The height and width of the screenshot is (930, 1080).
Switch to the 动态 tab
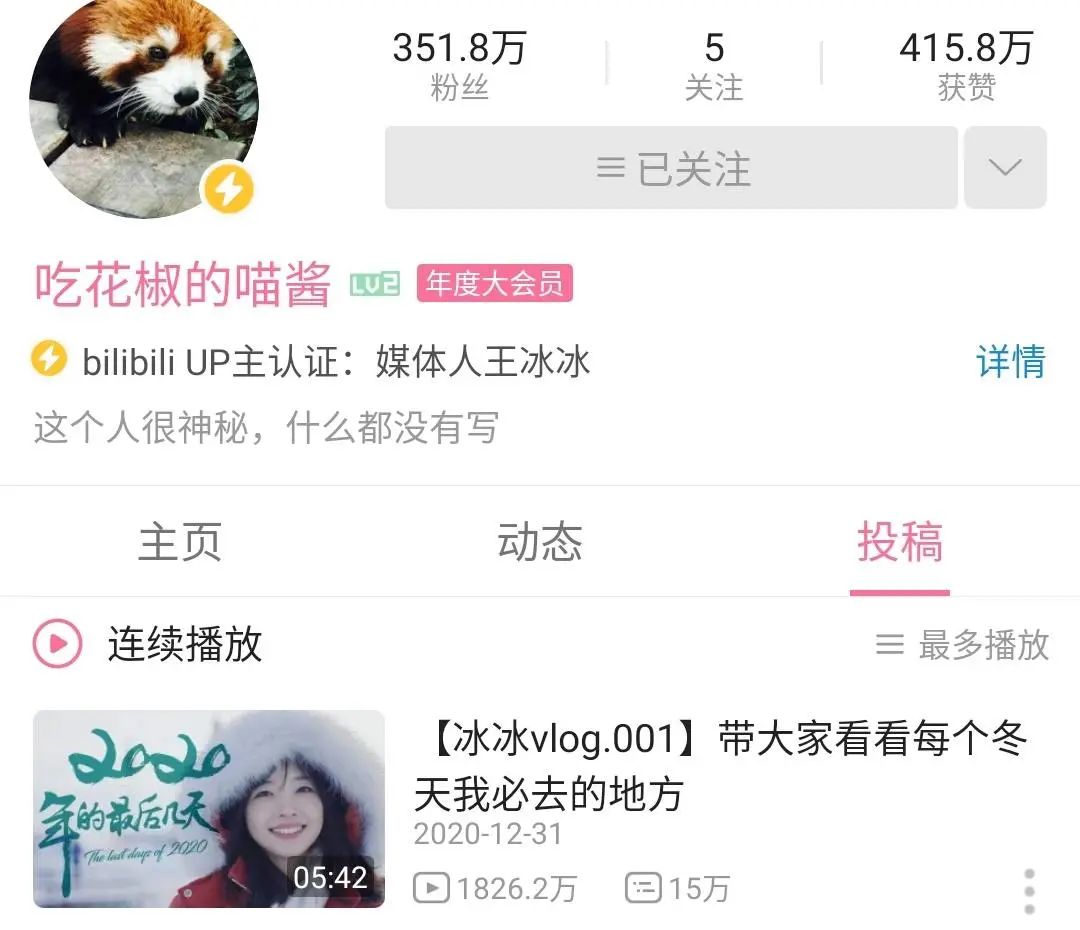[x=540, y=542]
